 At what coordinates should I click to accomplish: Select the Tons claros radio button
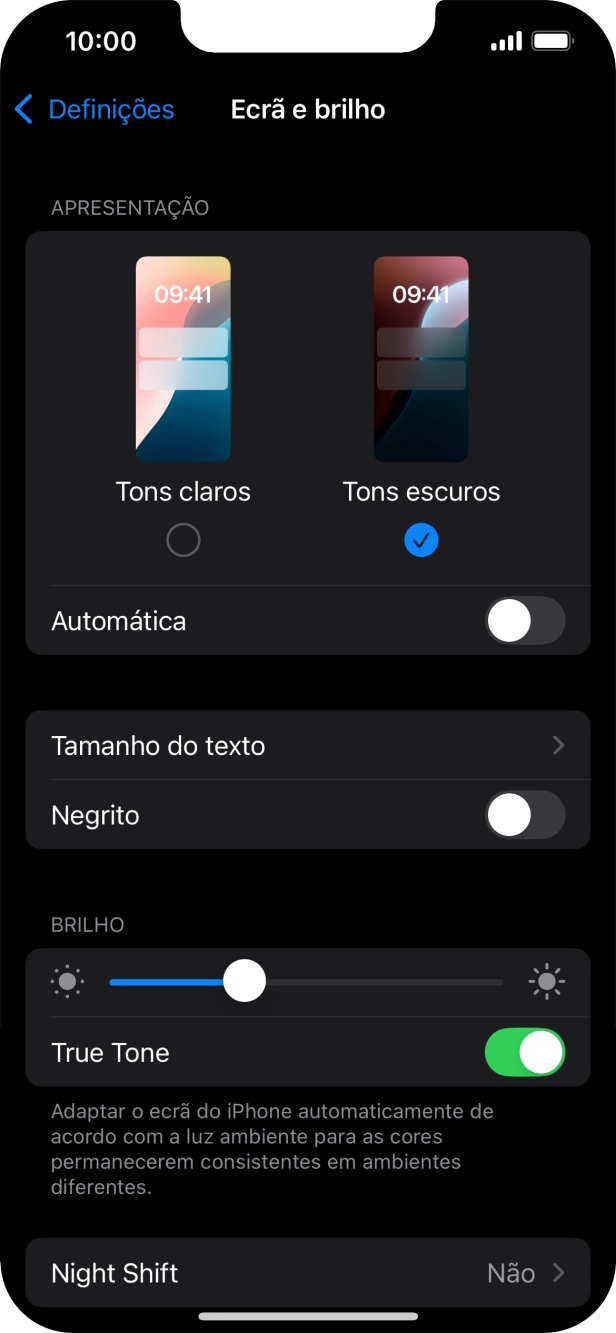click(x=183, y=541)
